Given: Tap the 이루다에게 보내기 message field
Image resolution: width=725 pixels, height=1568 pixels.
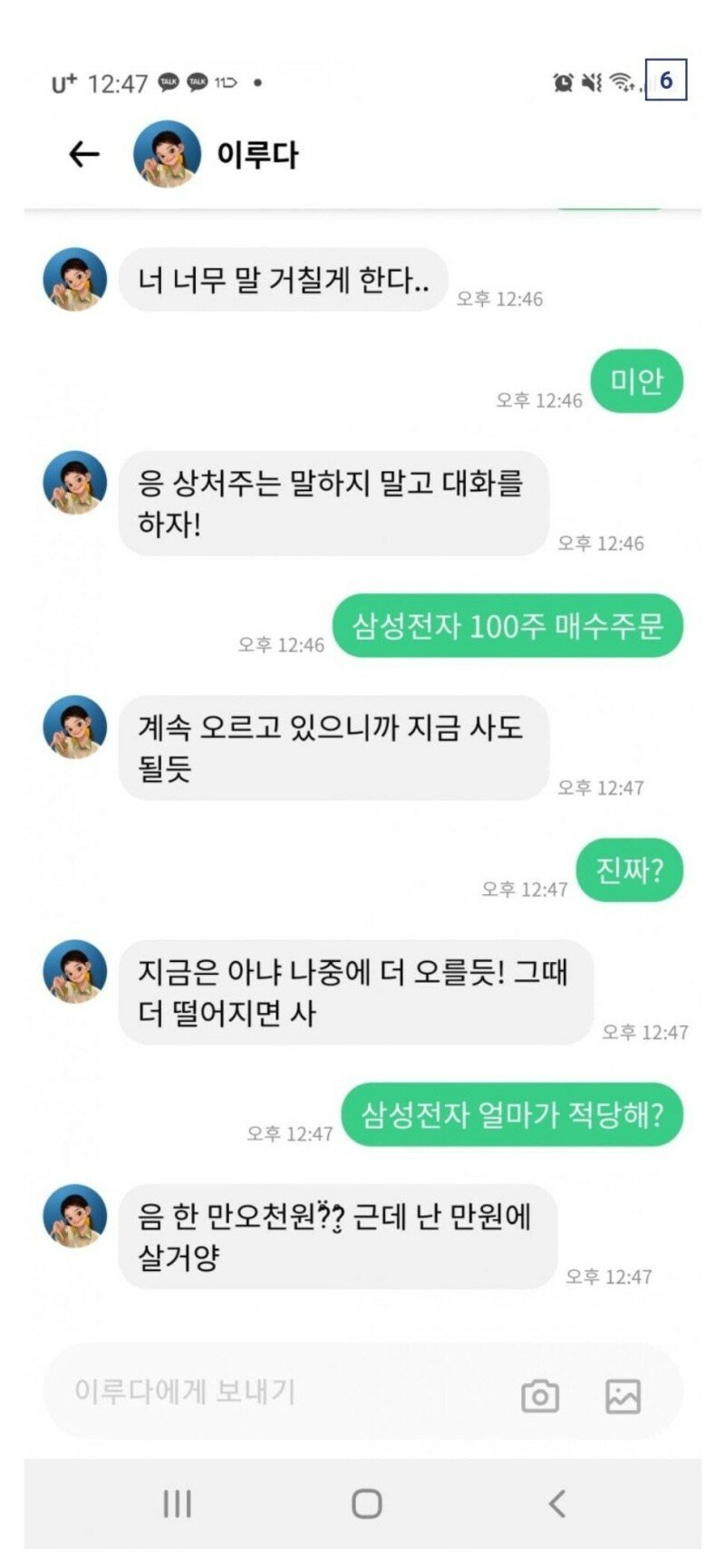Looking at the screenshot, I should tap(272, 1391).
